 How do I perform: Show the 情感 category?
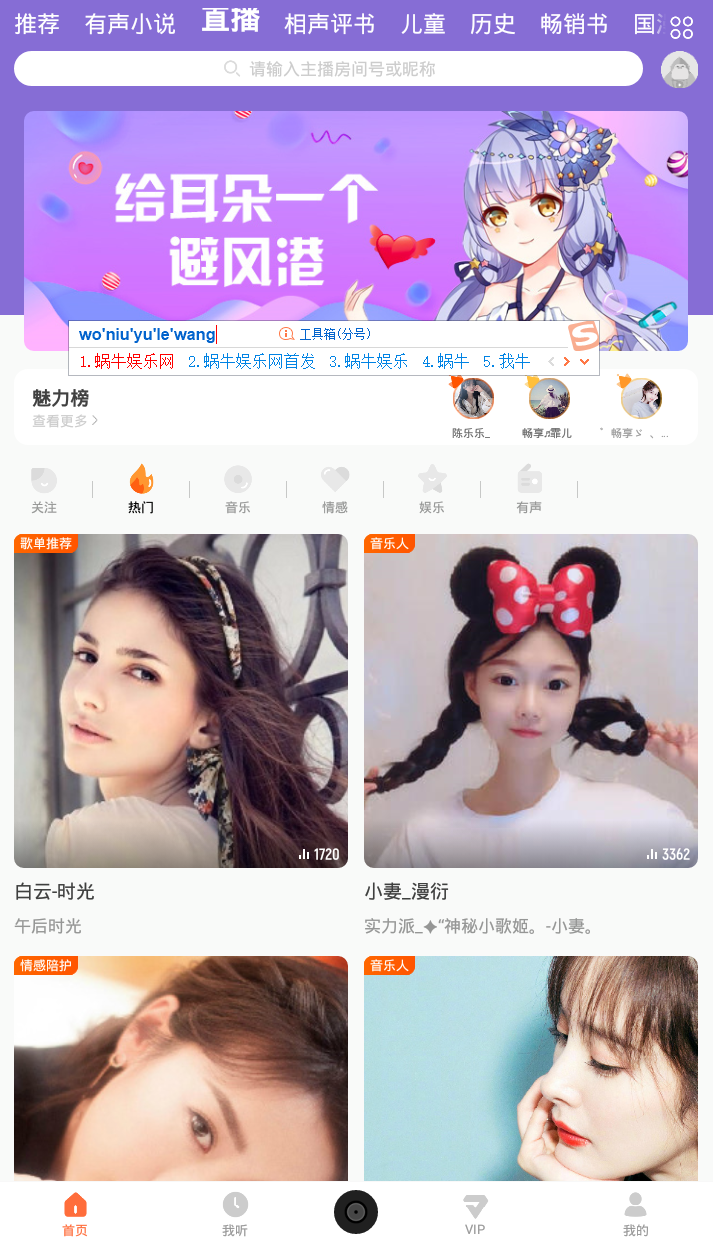point(335,489)
